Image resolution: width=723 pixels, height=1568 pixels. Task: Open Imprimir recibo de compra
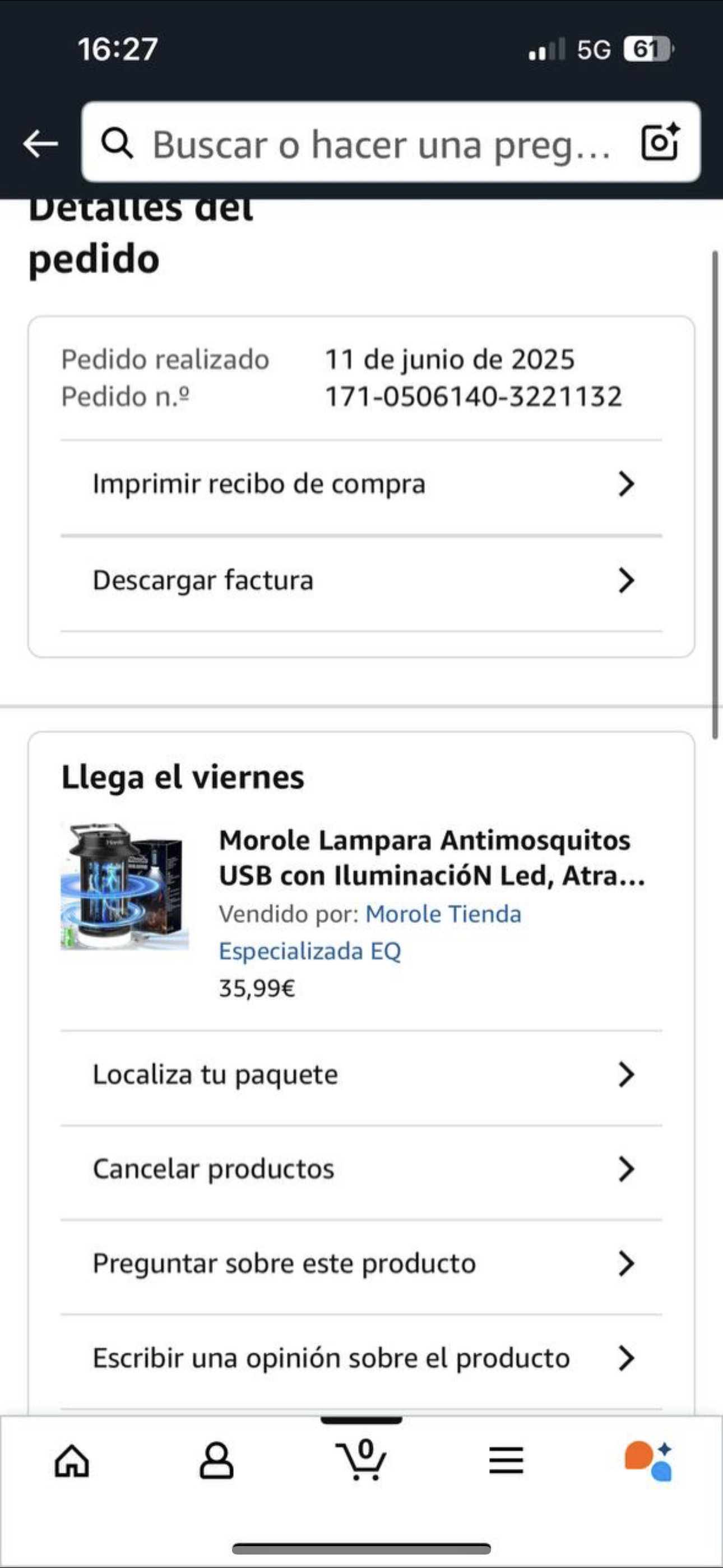(361, 485)
